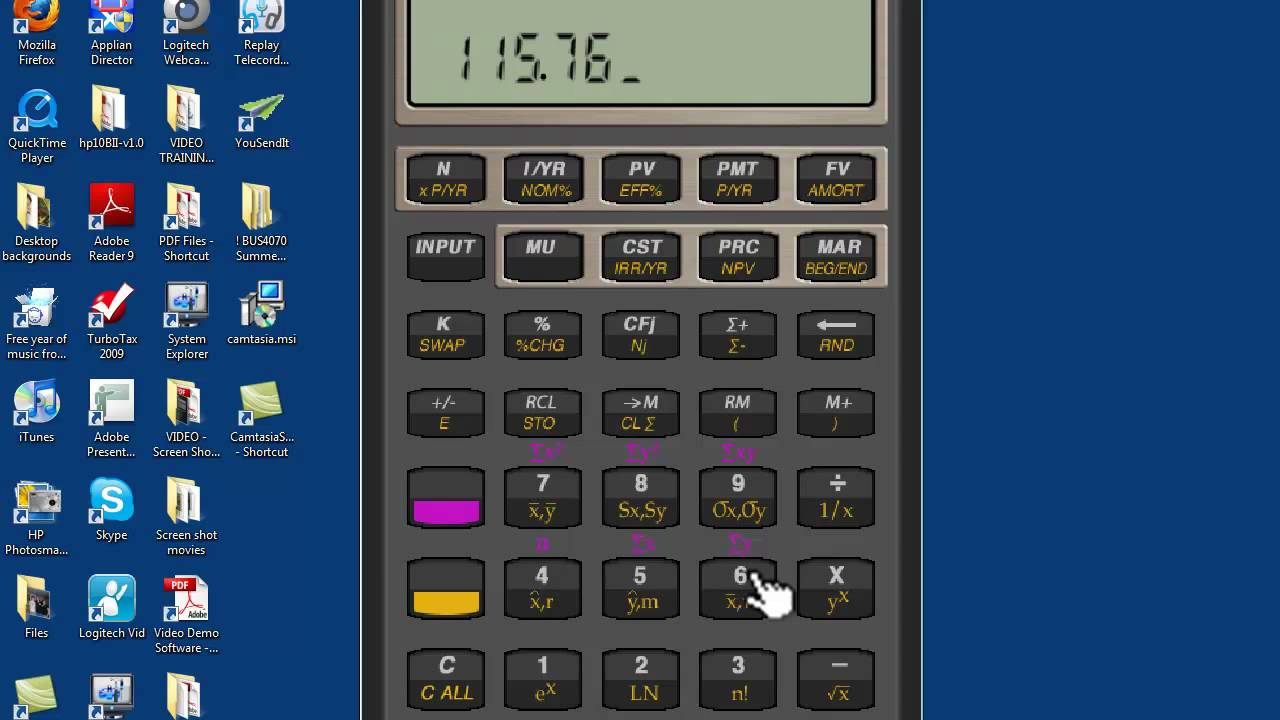This screenshot has width=1280, height=720.
Task: Tap the INPUT key
Action: tap(445, 256)
